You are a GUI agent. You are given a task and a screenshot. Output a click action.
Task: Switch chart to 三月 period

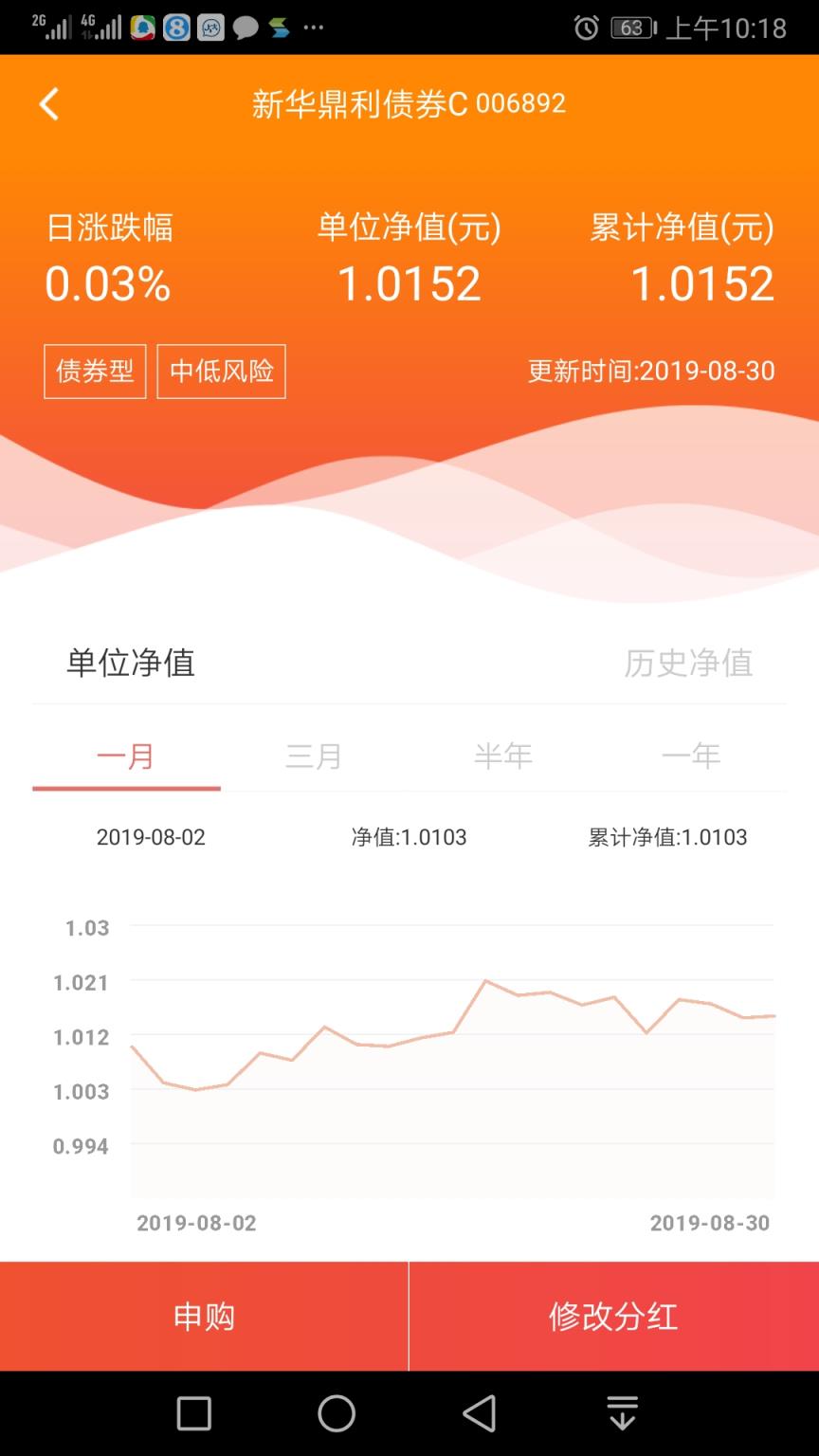coord(314,755)
